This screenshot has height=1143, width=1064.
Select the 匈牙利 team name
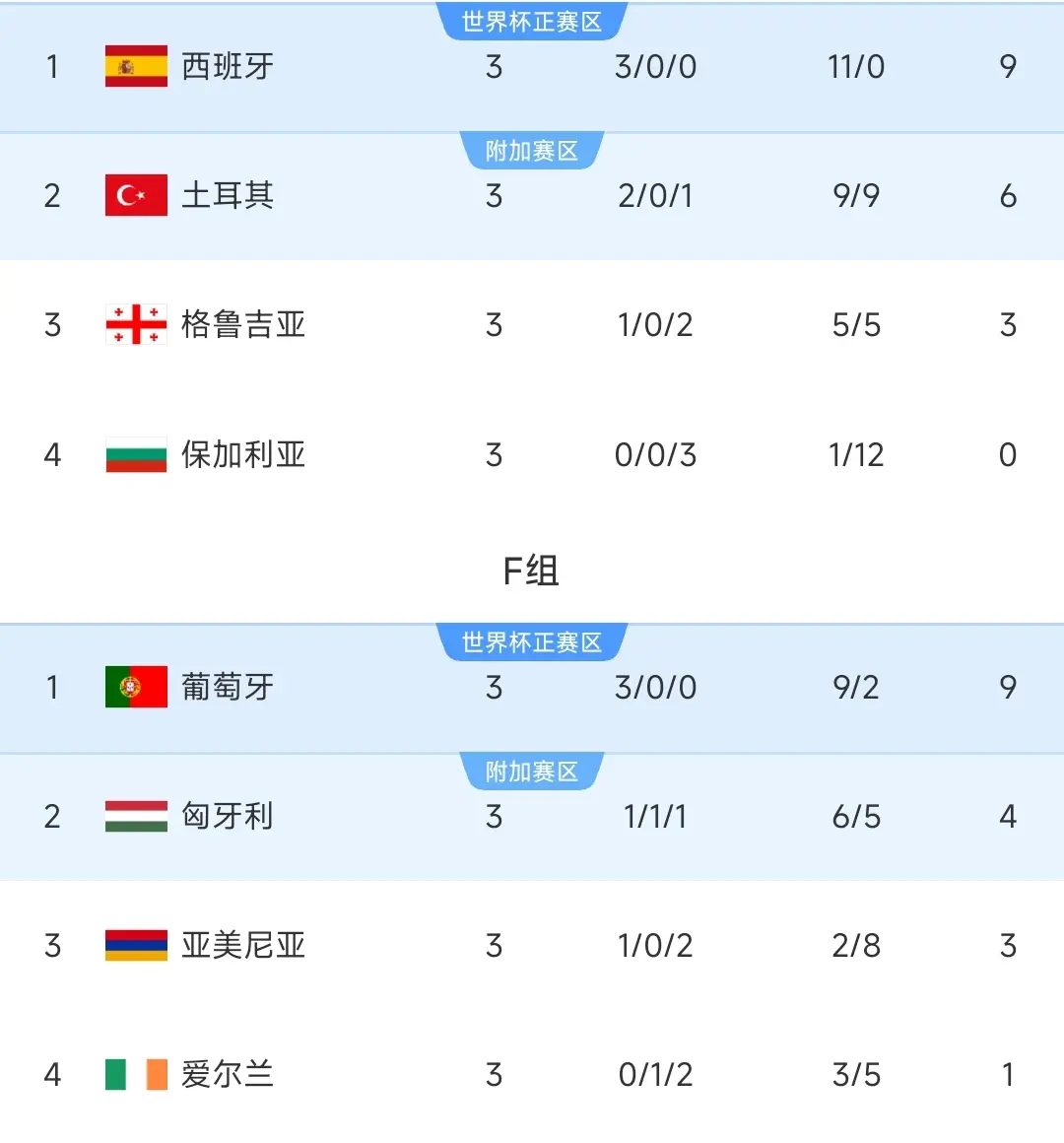[229, 817]
